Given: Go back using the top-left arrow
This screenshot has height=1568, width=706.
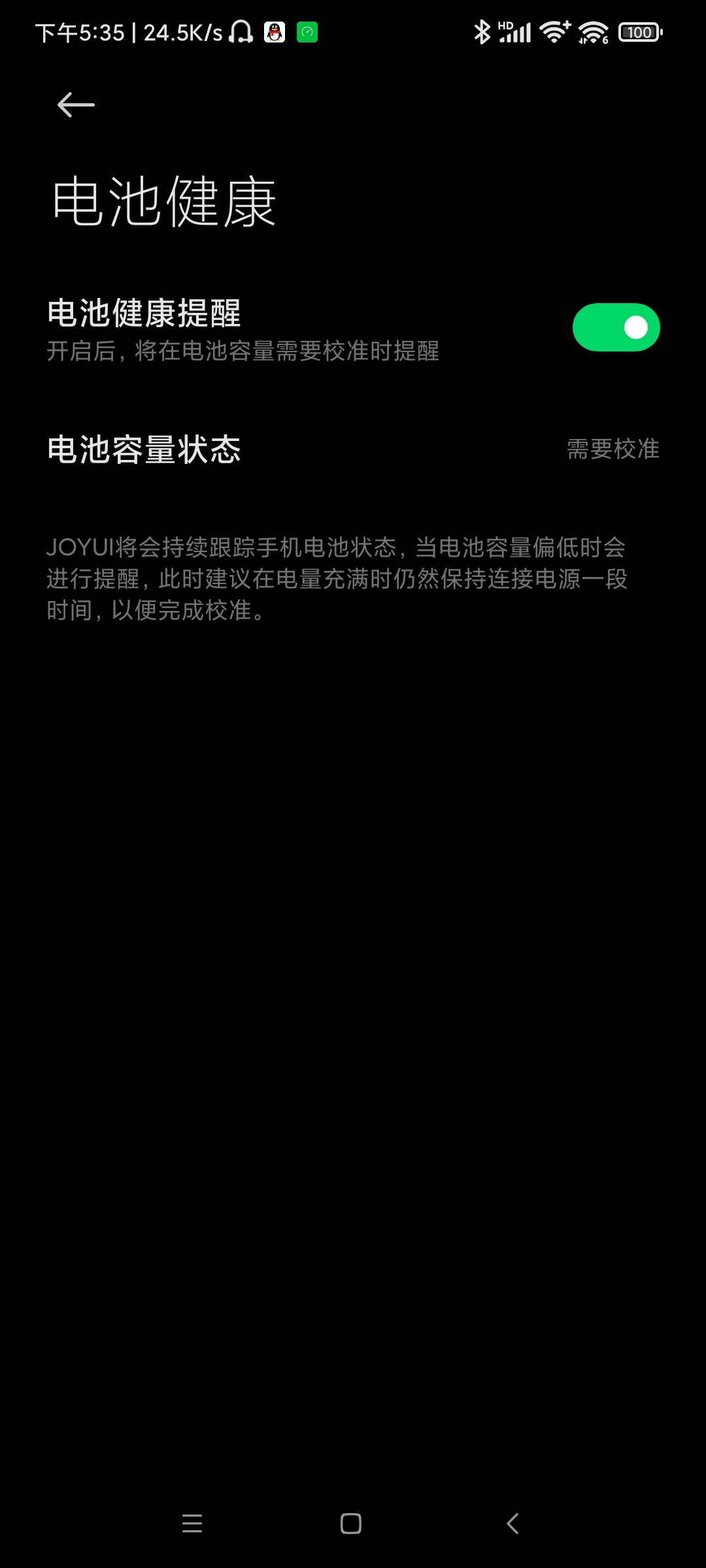Looking at the screenshot, I should pyautogui.click(x=76, y=105).
